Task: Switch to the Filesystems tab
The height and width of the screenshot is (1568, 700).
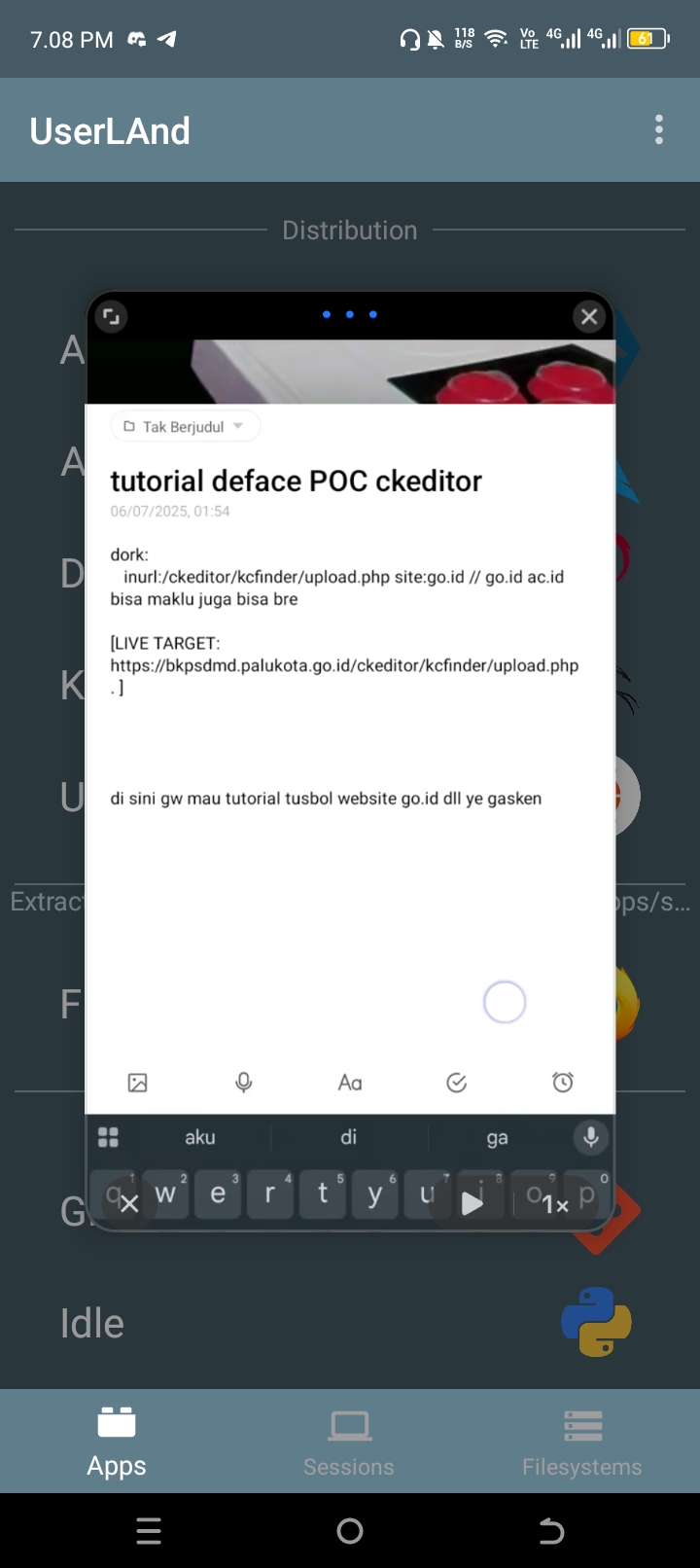Action: point(582,1442)
